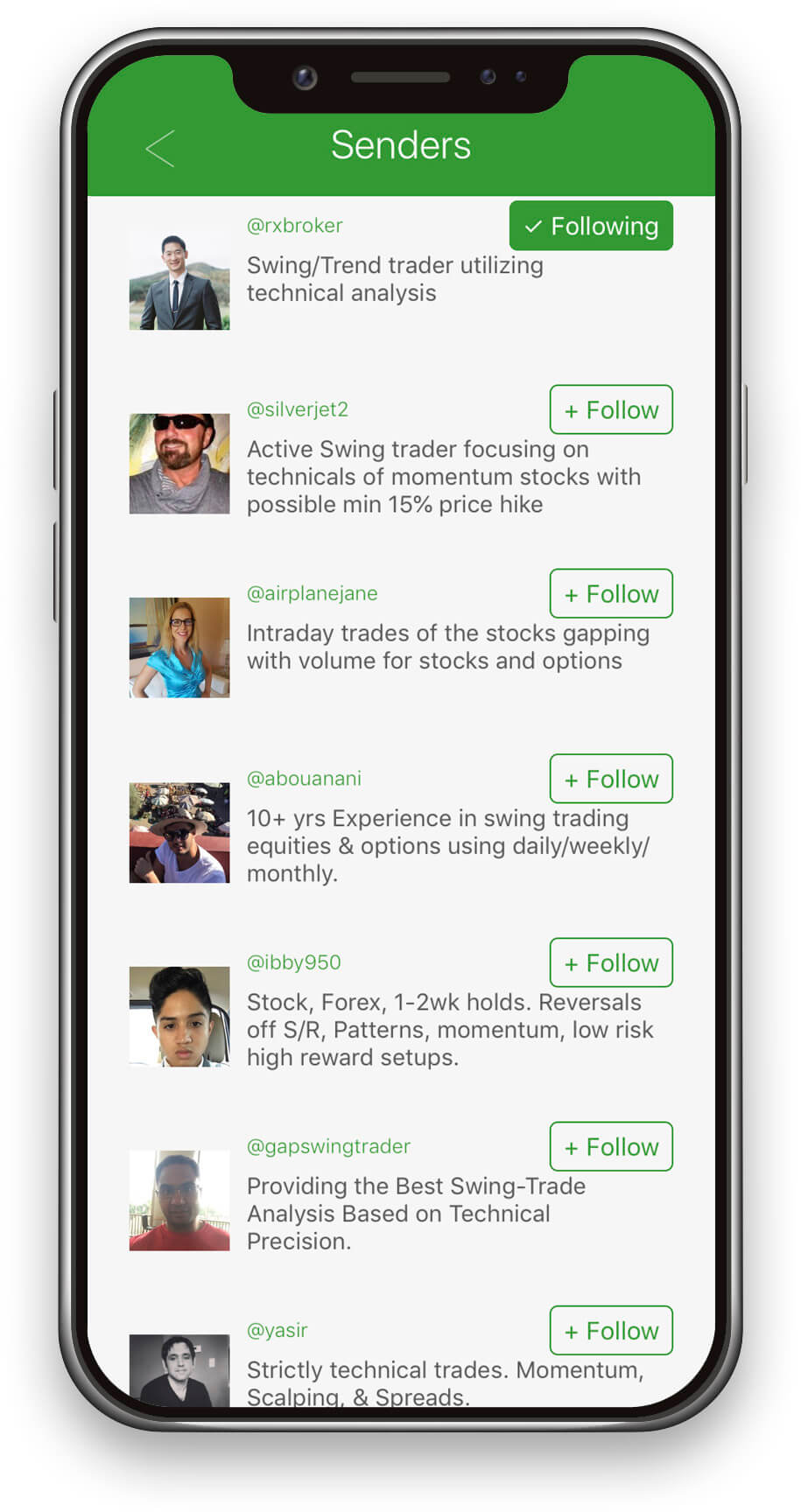Follow @yasir
801x1512 pixels.
point(611,1330)
